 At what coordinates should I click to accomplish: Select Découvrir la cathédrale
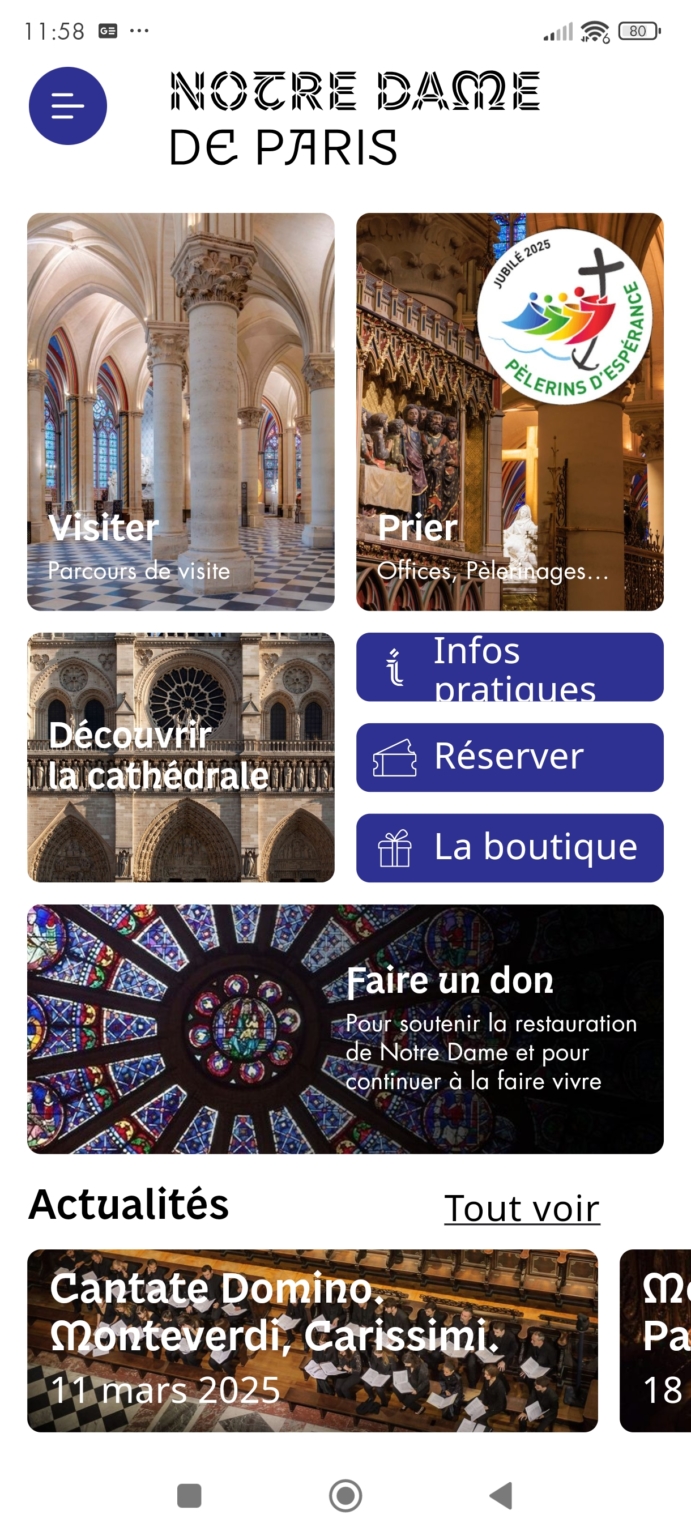tap(181, 757)
